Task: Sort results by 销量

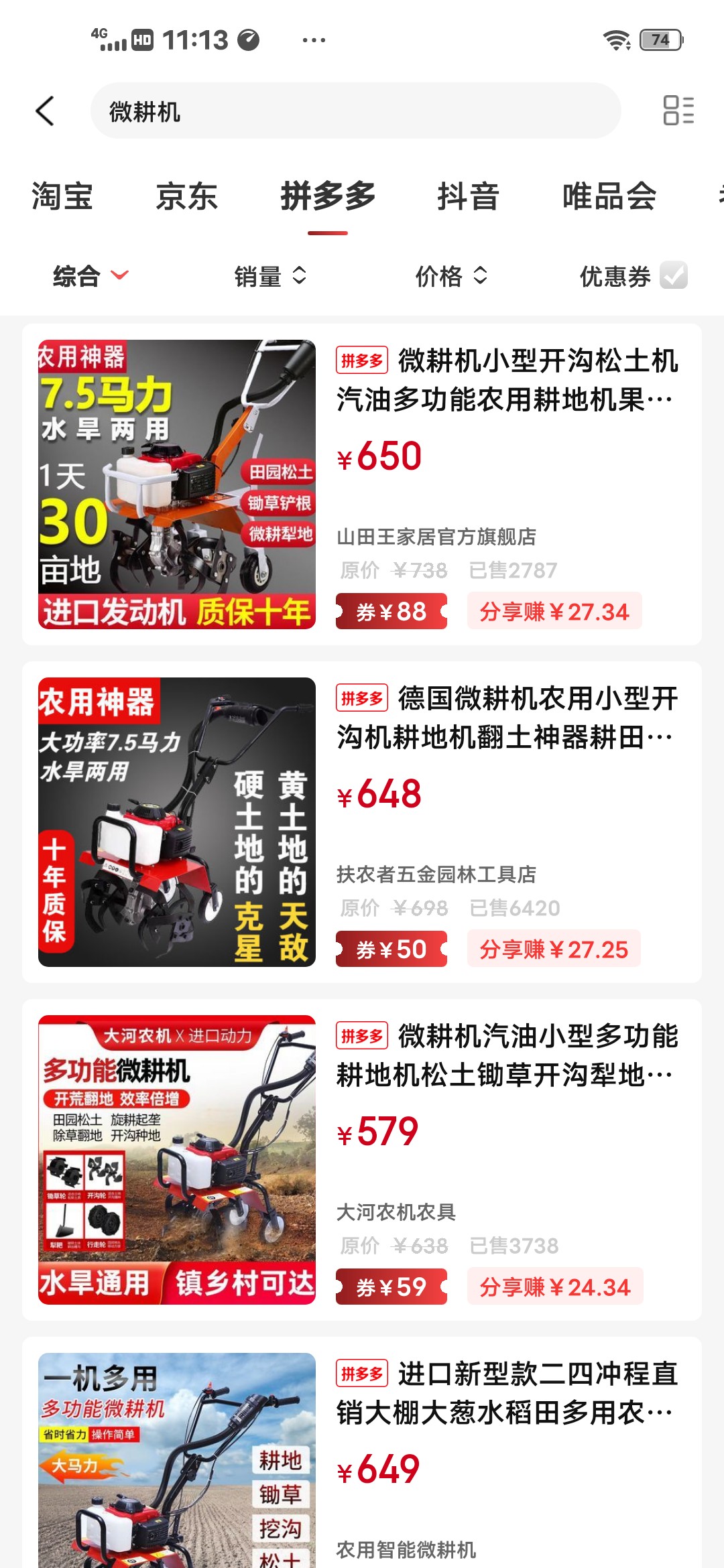Action: pos(270,275)
